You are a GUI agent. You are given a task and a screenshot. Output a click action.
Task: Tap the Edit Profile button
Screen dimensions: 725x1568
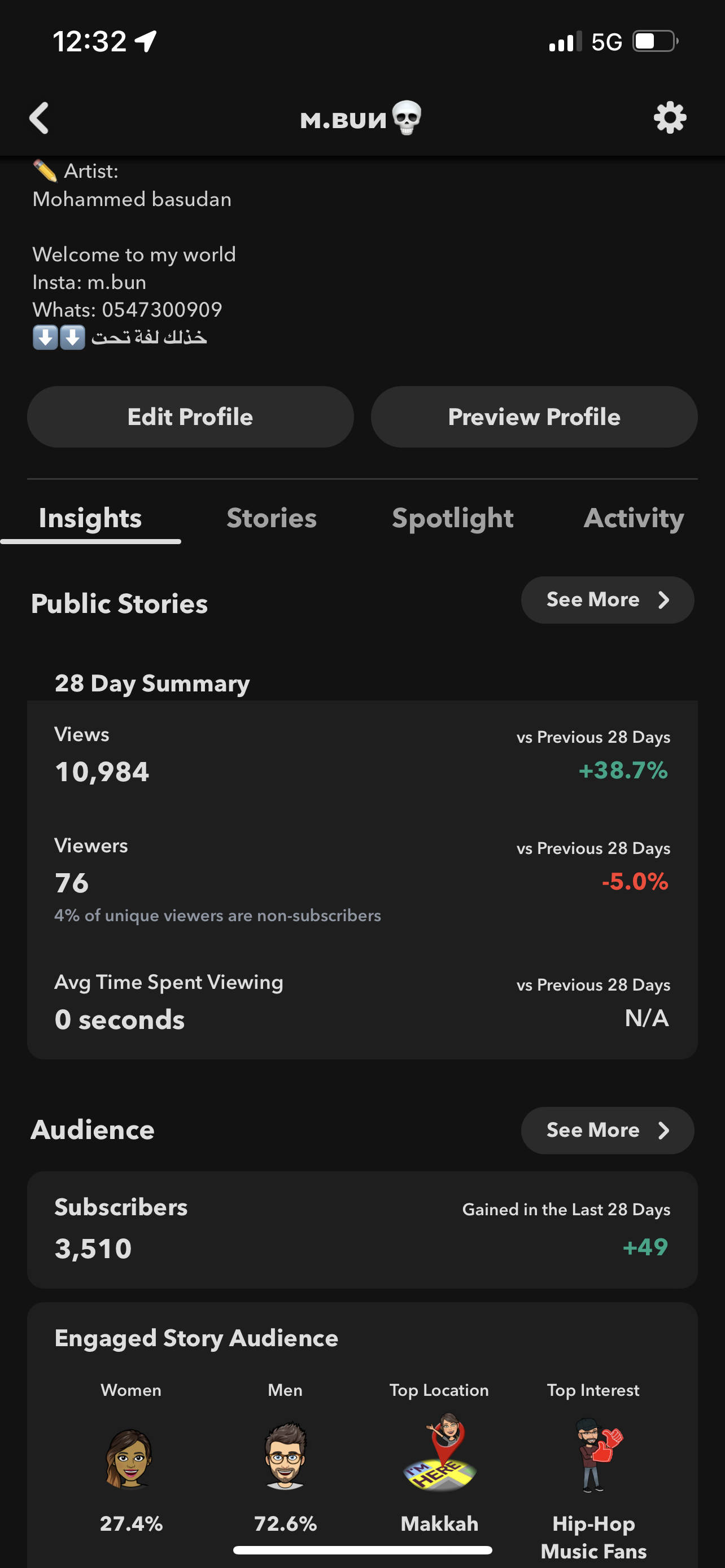point(190,417)
